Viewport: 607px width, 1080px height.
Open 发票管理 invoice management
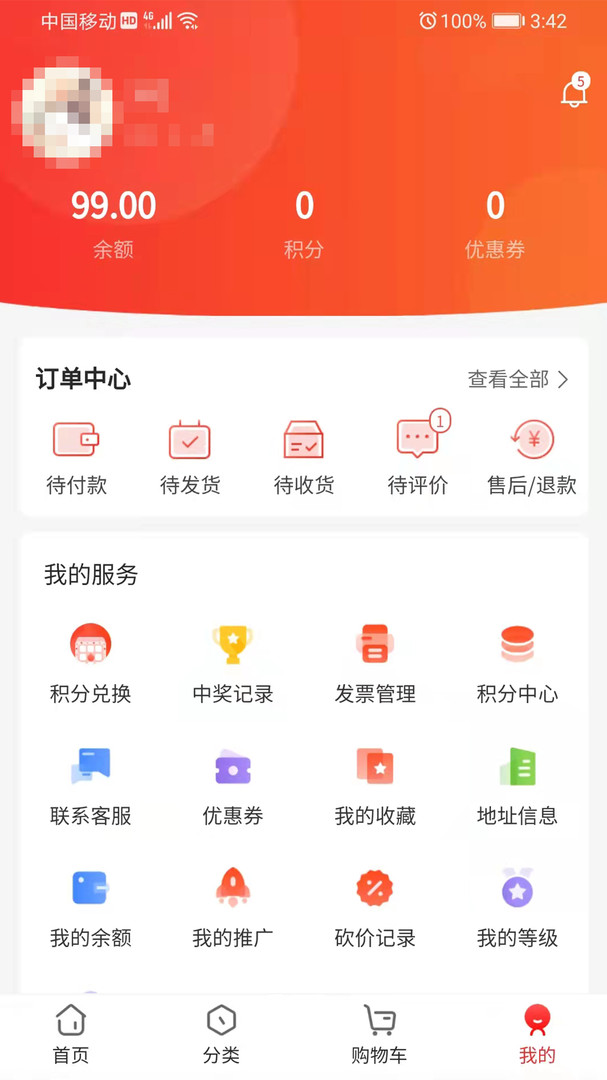[x=375, y=664]
